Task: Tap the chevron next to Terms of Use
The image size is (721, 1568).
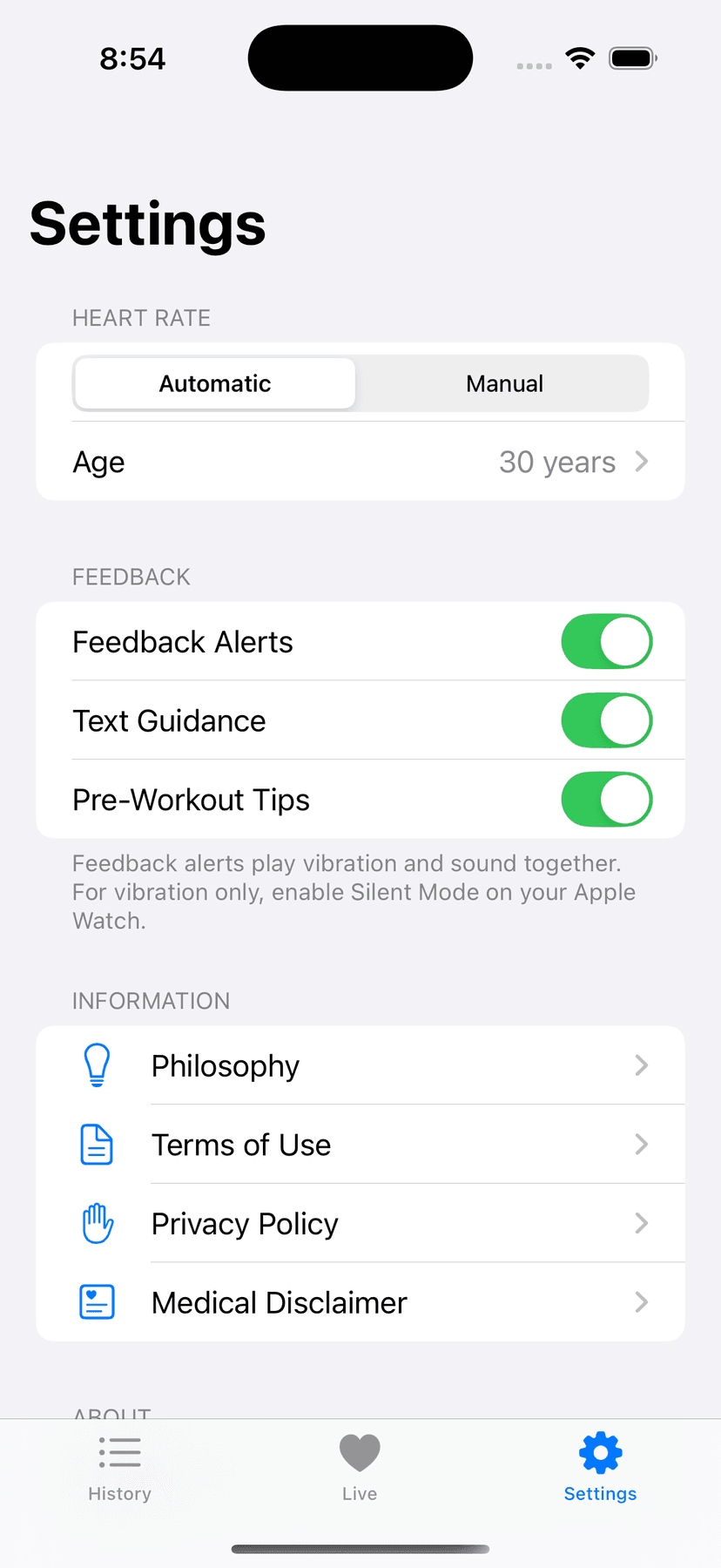Action: [642, 1145]
